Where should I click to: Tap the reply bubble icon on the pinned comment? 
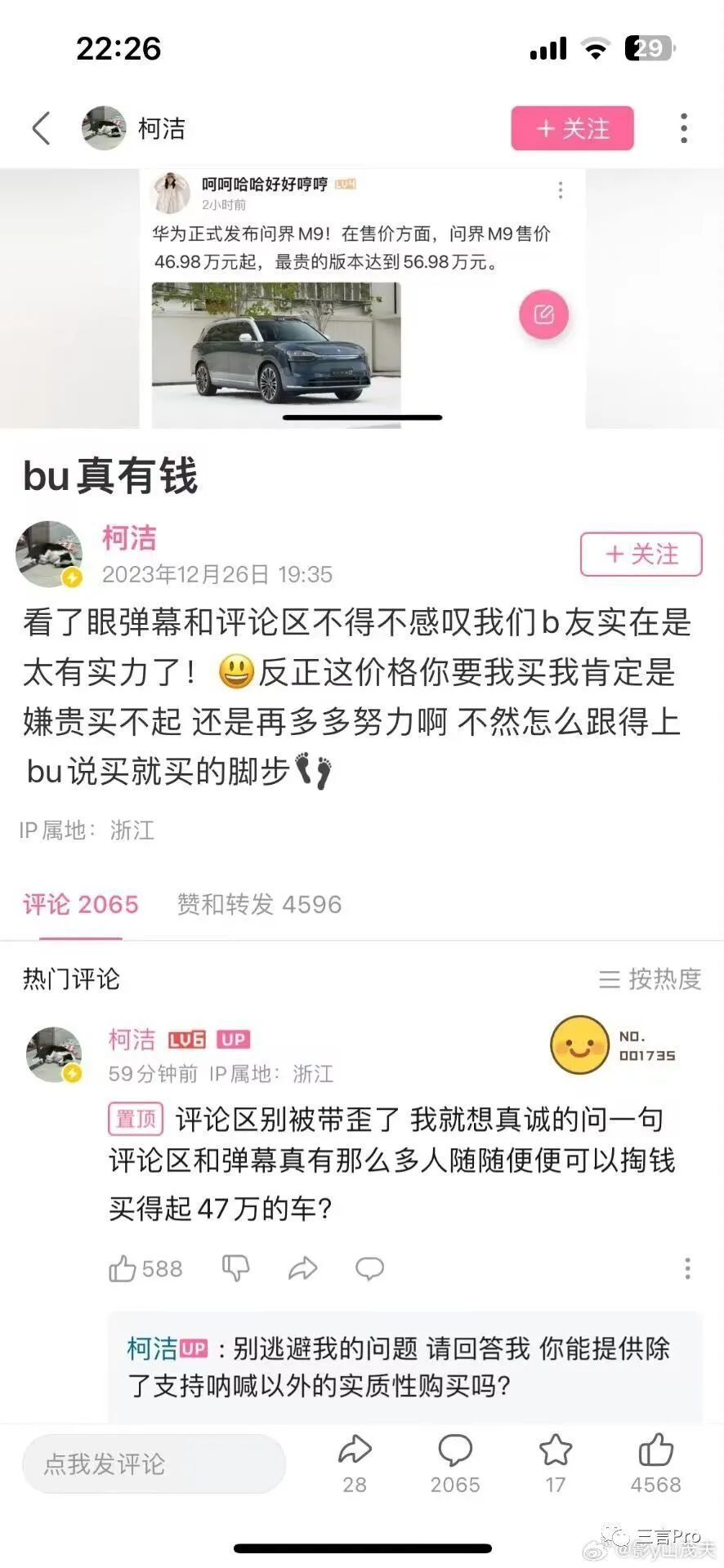[369, 1267]
